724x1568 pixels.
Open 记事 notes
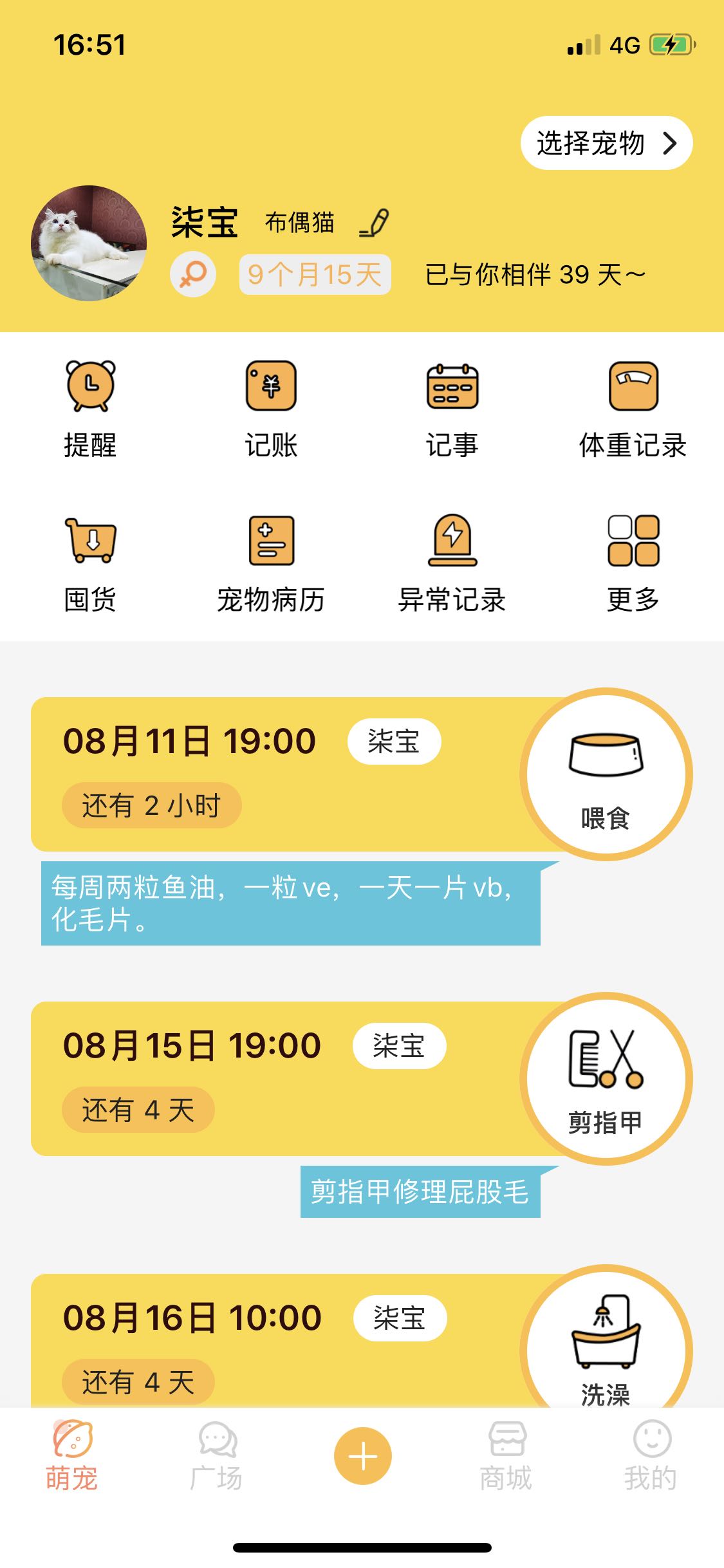tap(452, 410)
